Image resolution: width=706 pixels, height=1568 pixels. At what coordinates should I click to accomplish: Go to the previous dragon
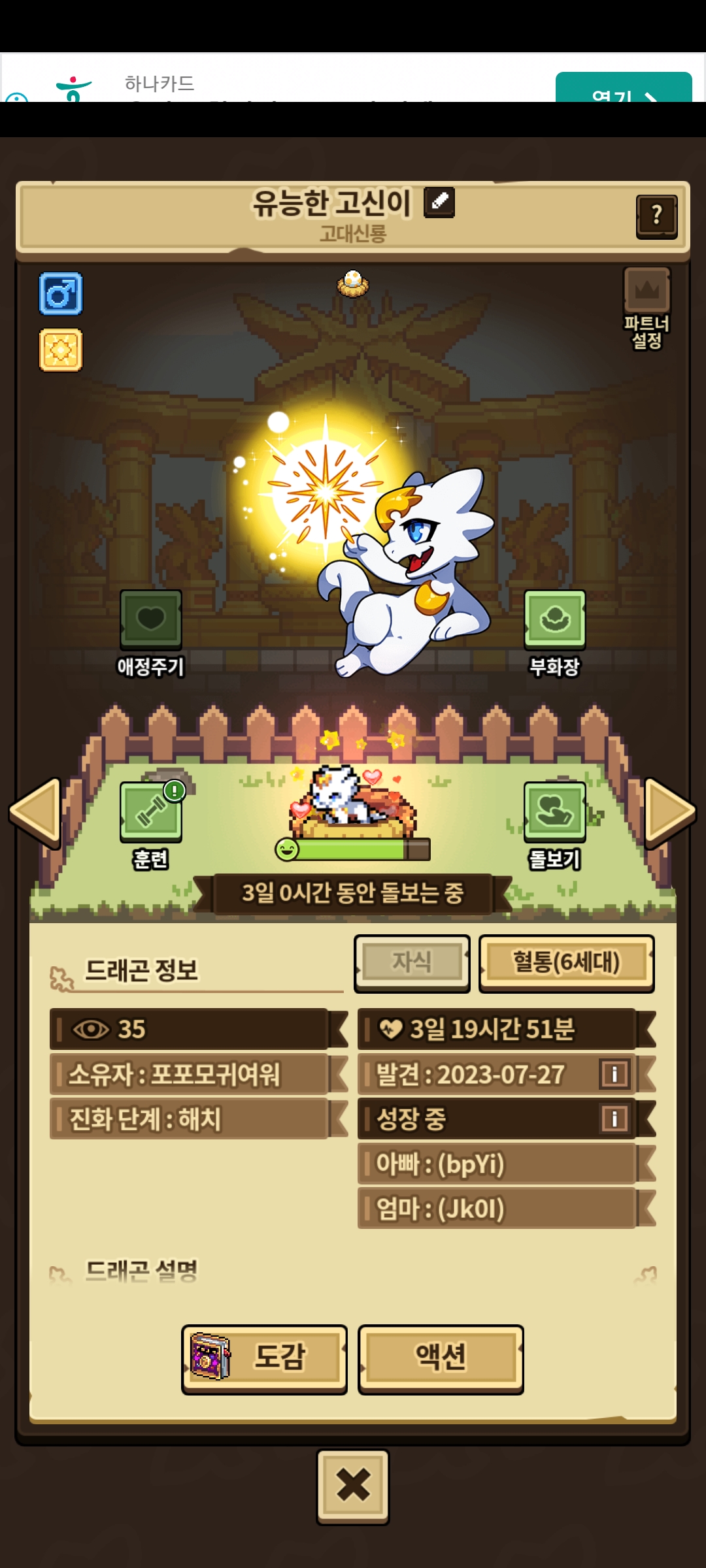point(36,812)
